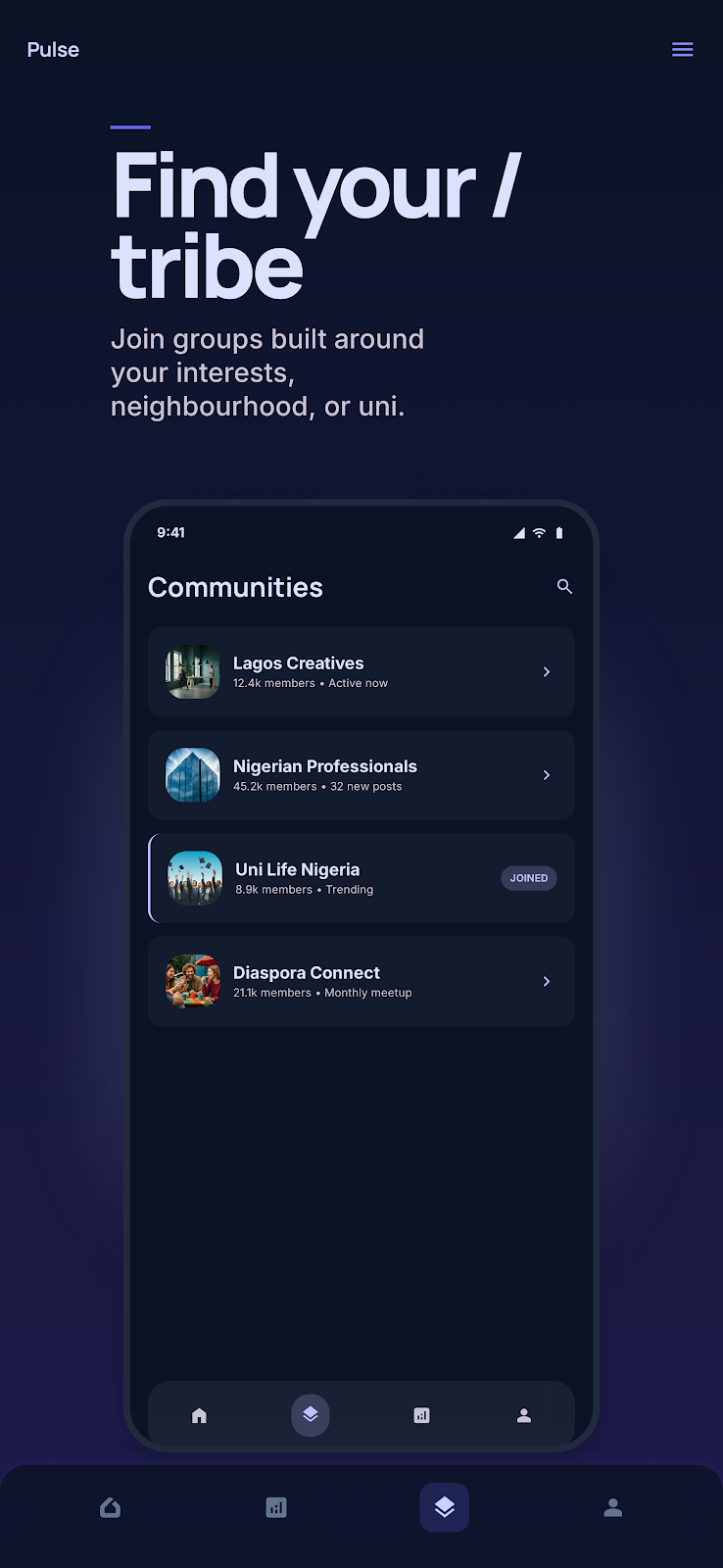Open the profile icon in phone nav

click(523, 1414)
